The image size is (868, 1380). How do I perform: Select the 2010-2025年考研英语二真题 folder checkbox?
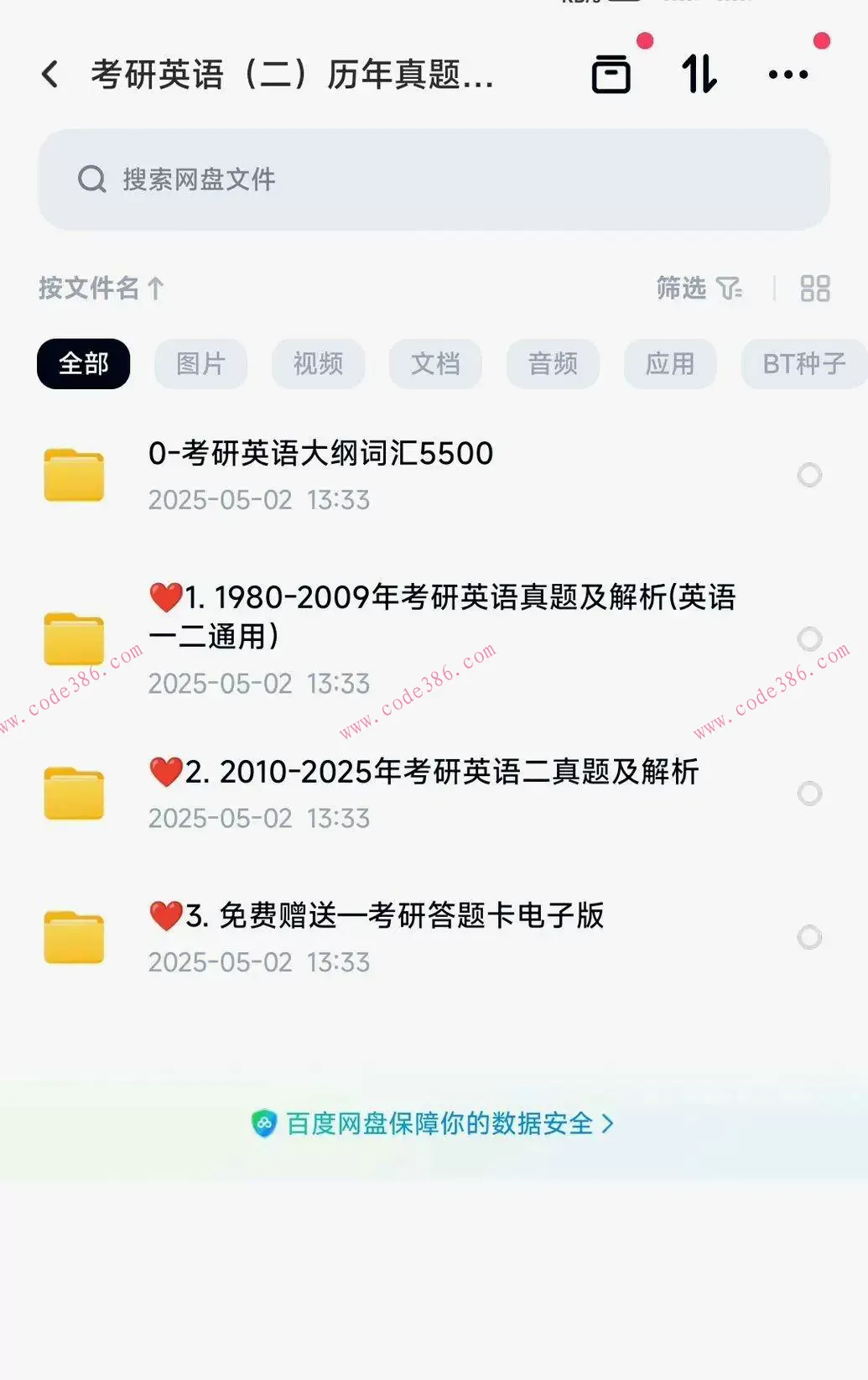point(810,793)
